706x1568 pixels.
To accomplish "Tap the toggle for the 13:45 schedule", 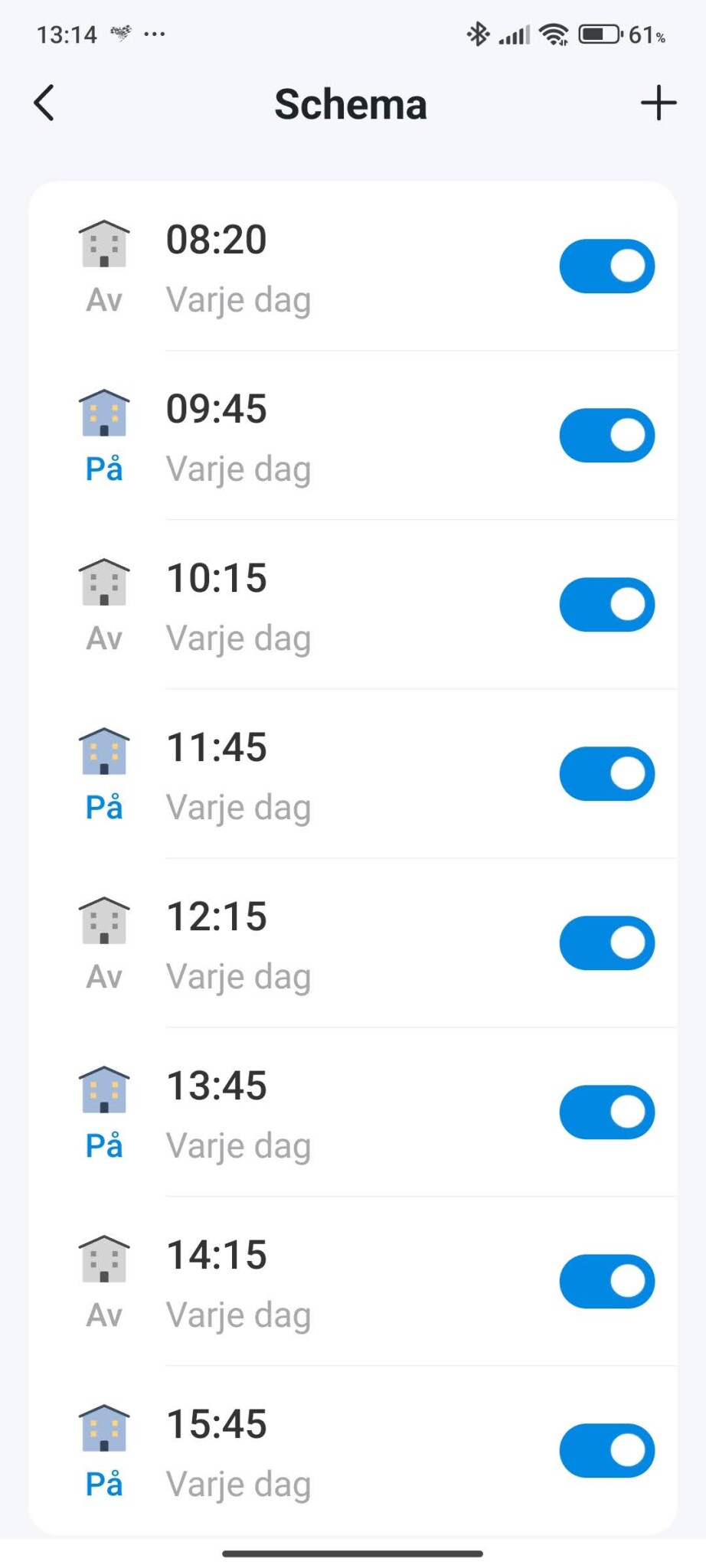I will (606, 1112).
